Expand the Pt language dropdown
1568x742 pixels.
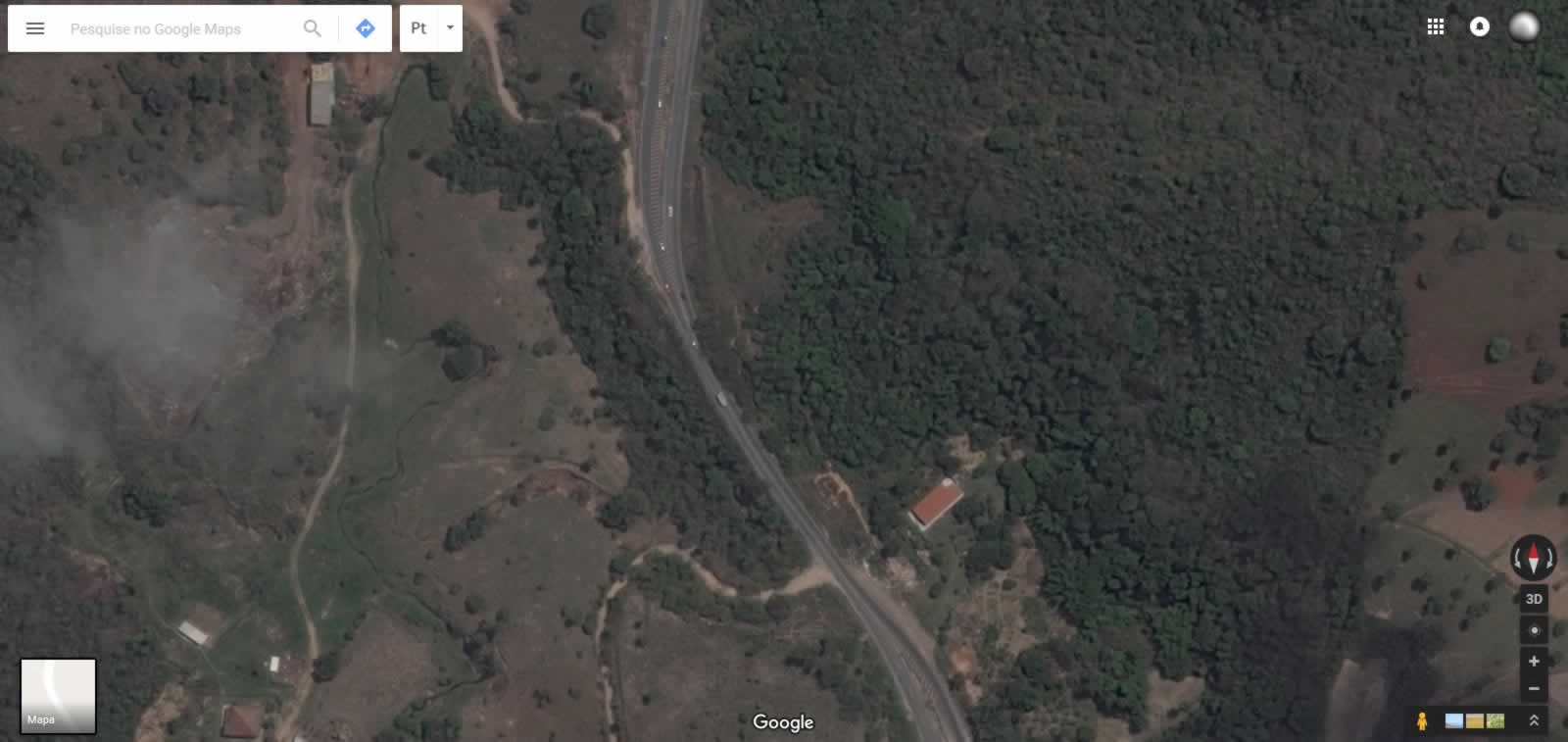point(450,28)
